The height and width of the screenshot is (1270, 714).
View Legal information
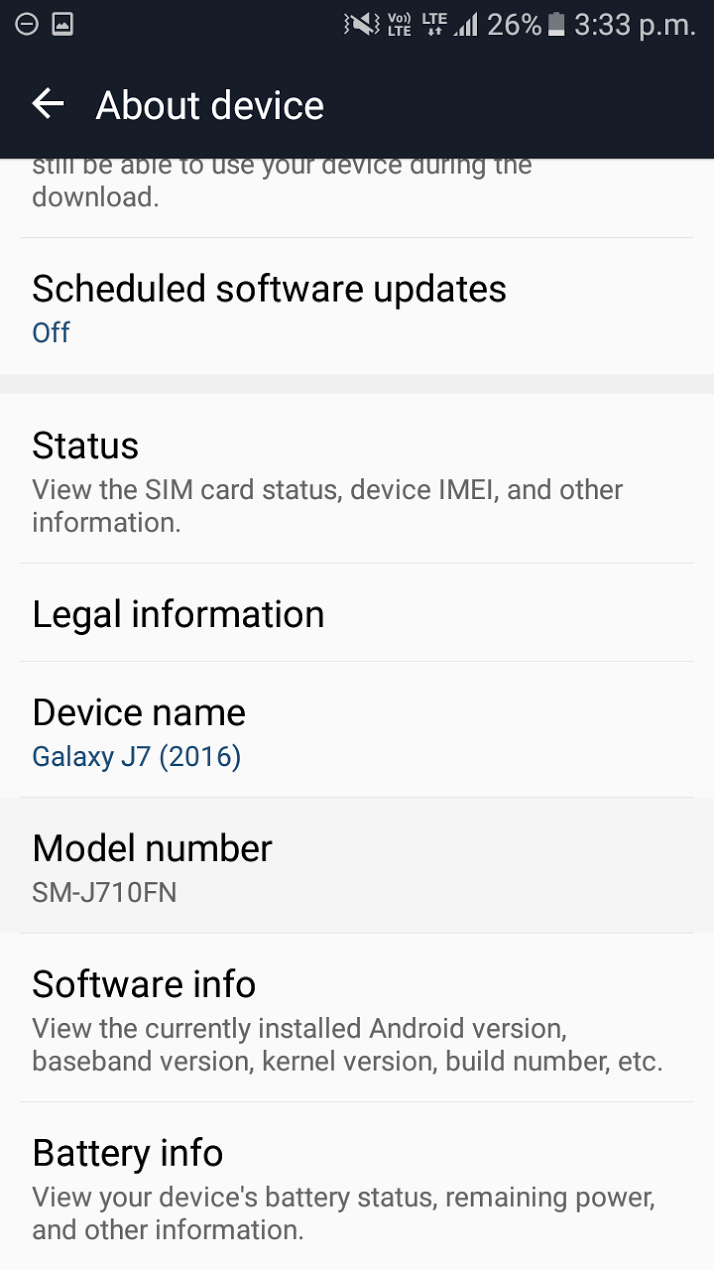click(x=357, y=613)
